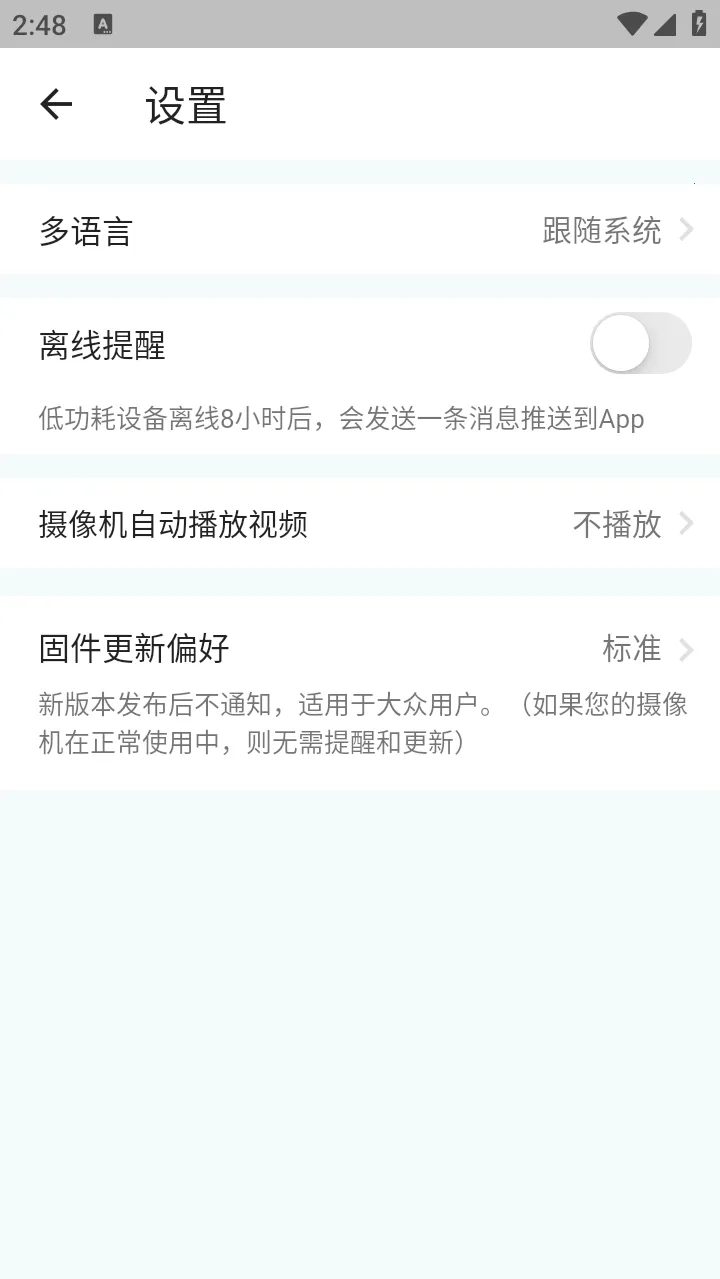Click the chevron next to 跟随系统
This screenshot has height=1279, width=720.
(687, 230)
